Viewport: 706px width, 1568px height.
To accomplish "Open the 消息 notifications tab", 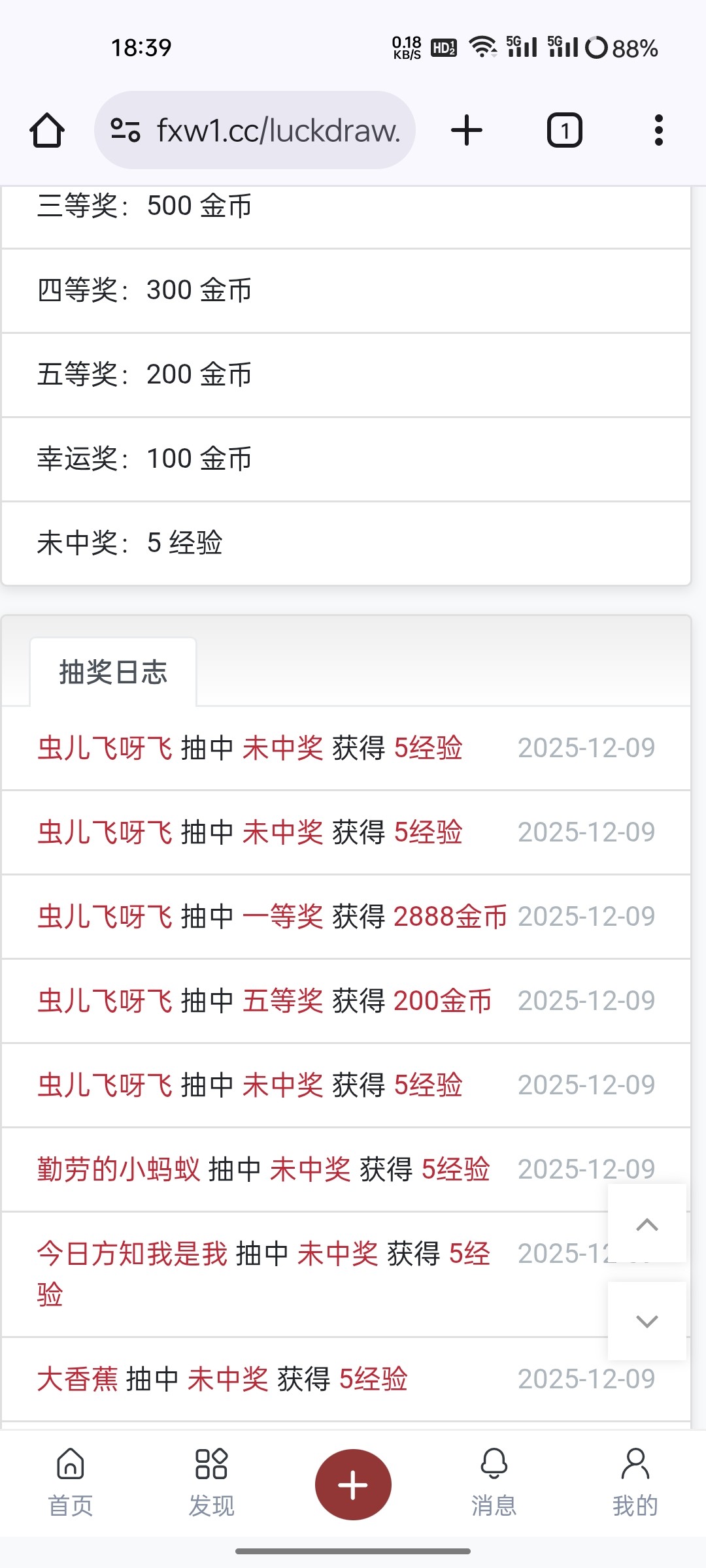I will coord(494,1482).
